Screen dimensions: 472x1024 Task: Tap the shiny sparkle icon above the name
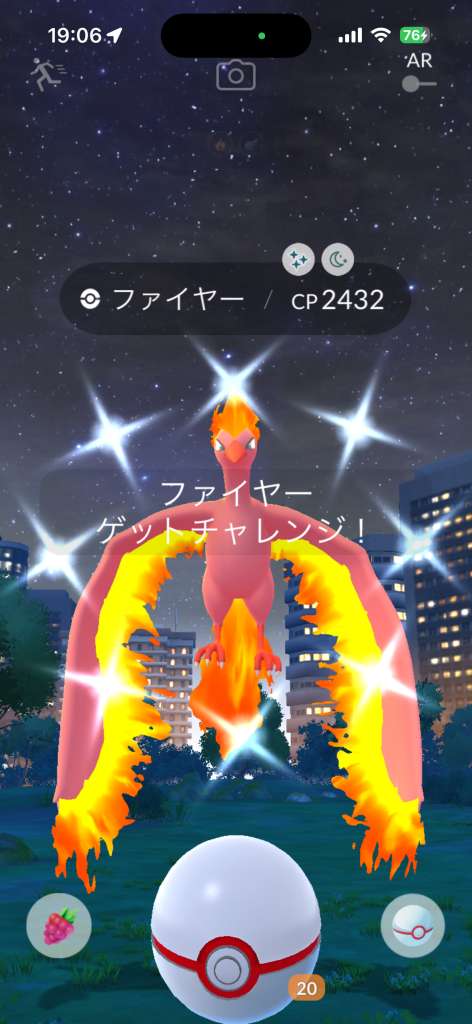click(x=298, y=260)
